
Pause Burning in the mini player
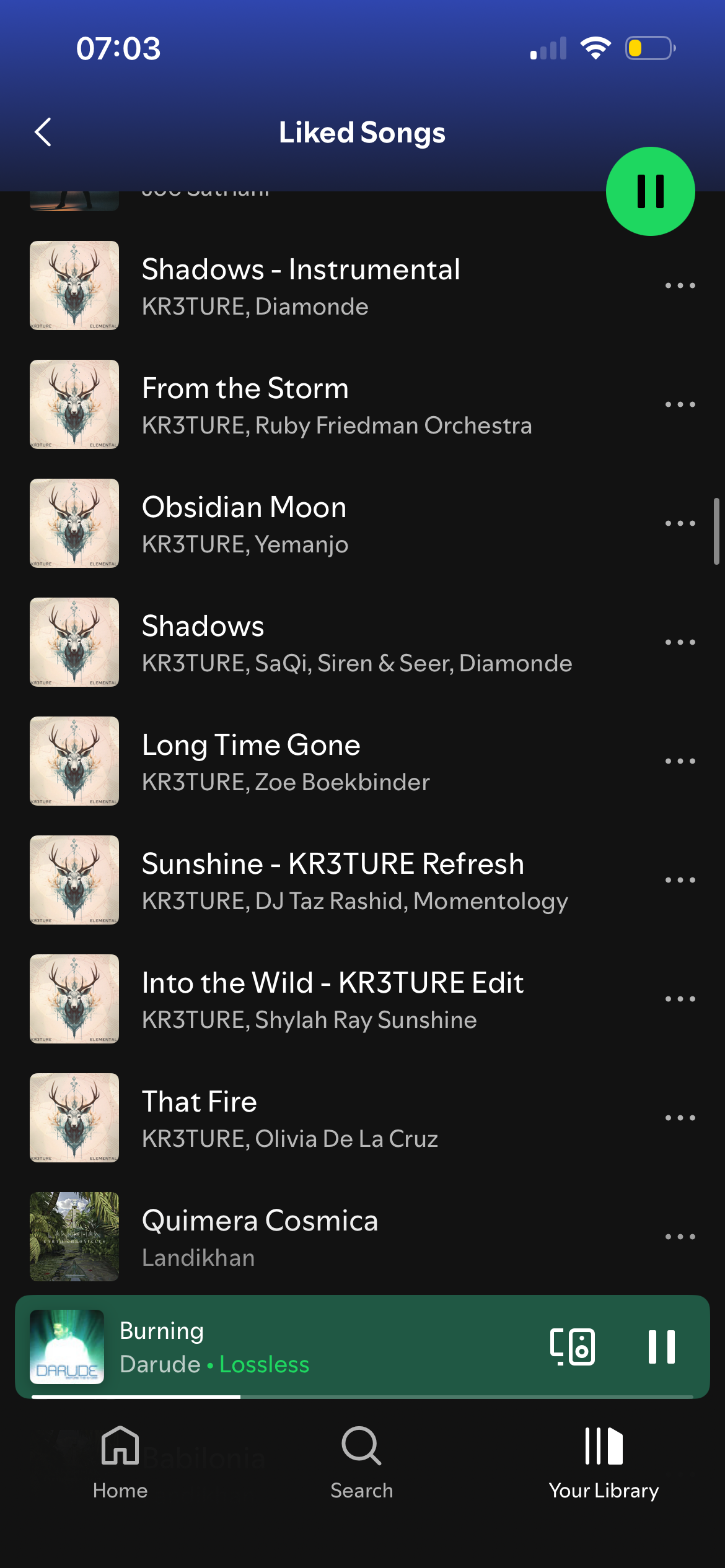[661, 1347]
